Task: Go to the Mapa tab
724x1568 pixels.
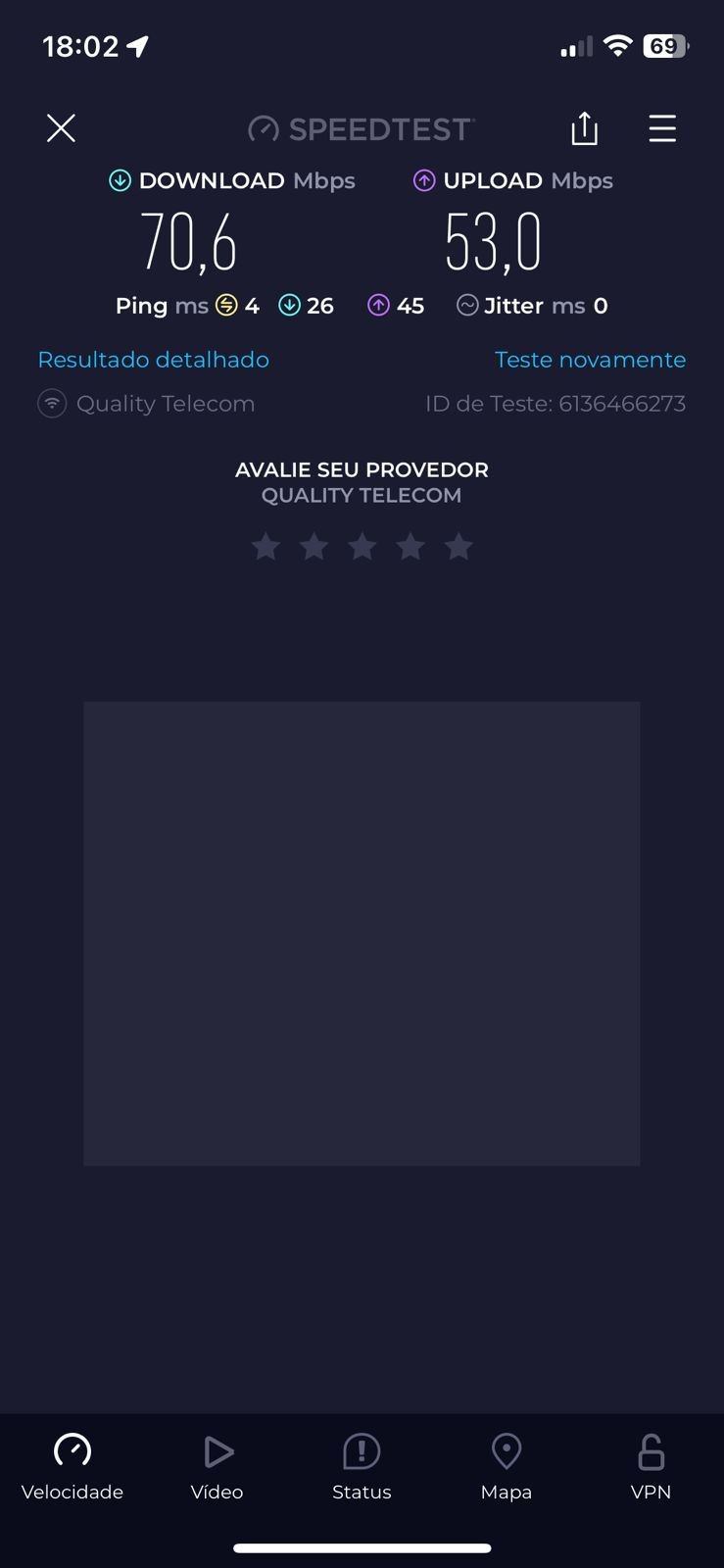Action: [x=507, y=1467]
